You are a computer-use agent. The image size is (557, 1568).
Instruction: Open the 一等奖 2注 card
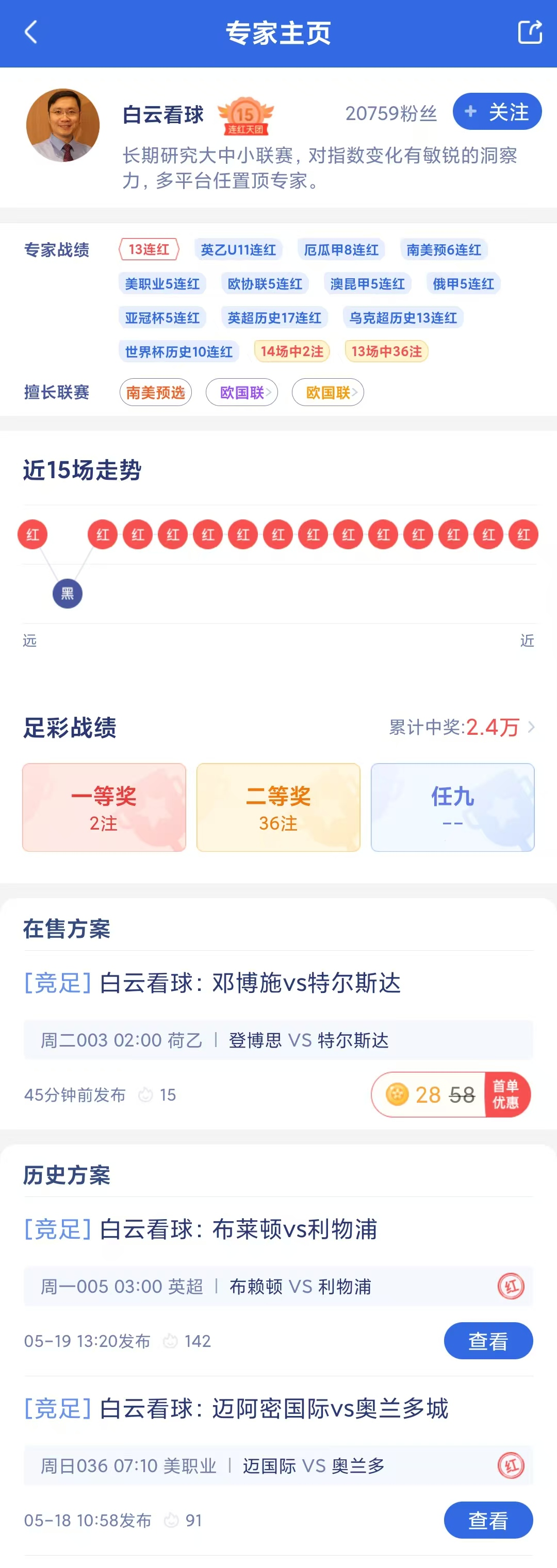tap(104, 807)
